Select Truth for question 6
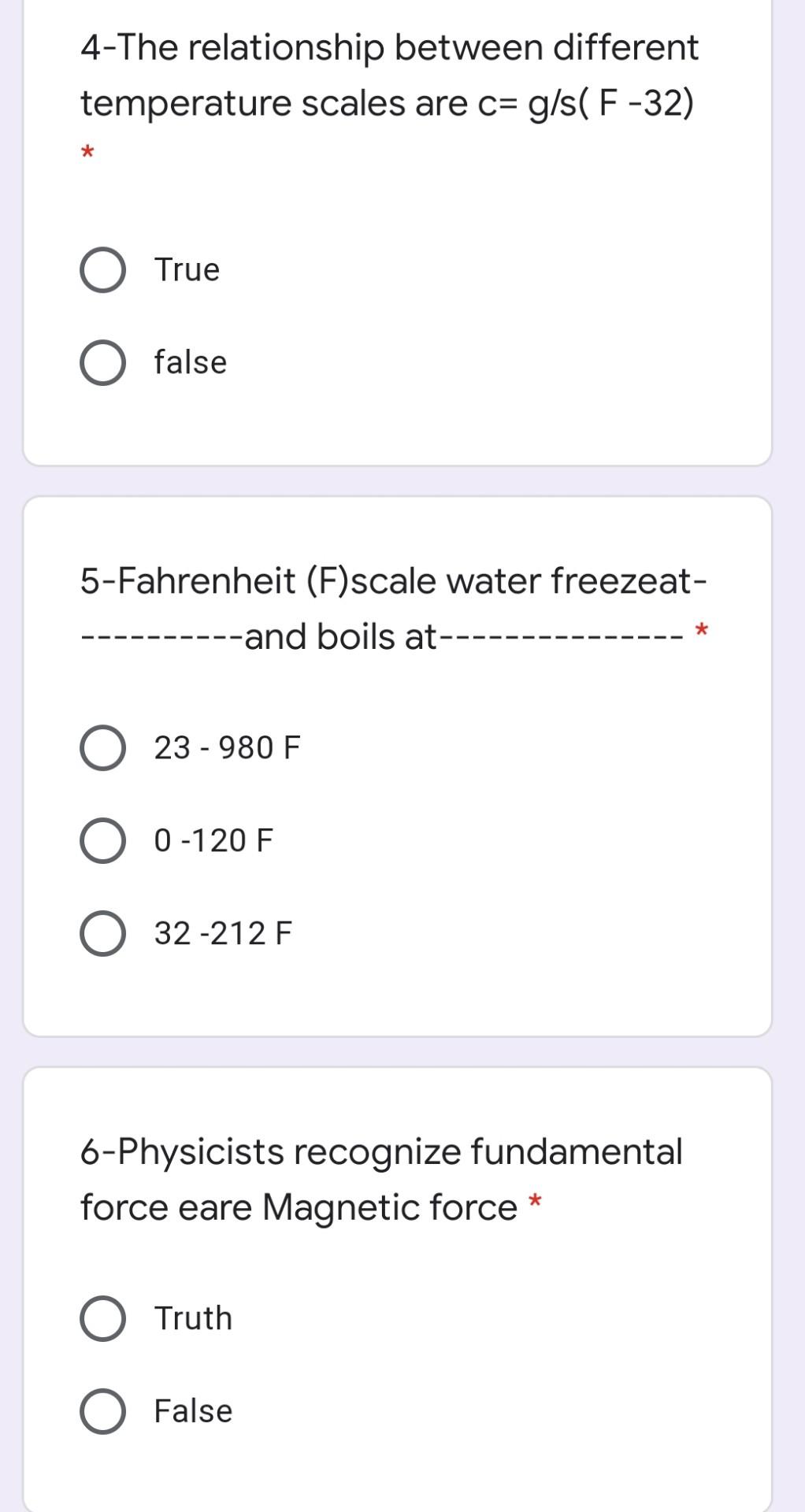 point(102,1317)
